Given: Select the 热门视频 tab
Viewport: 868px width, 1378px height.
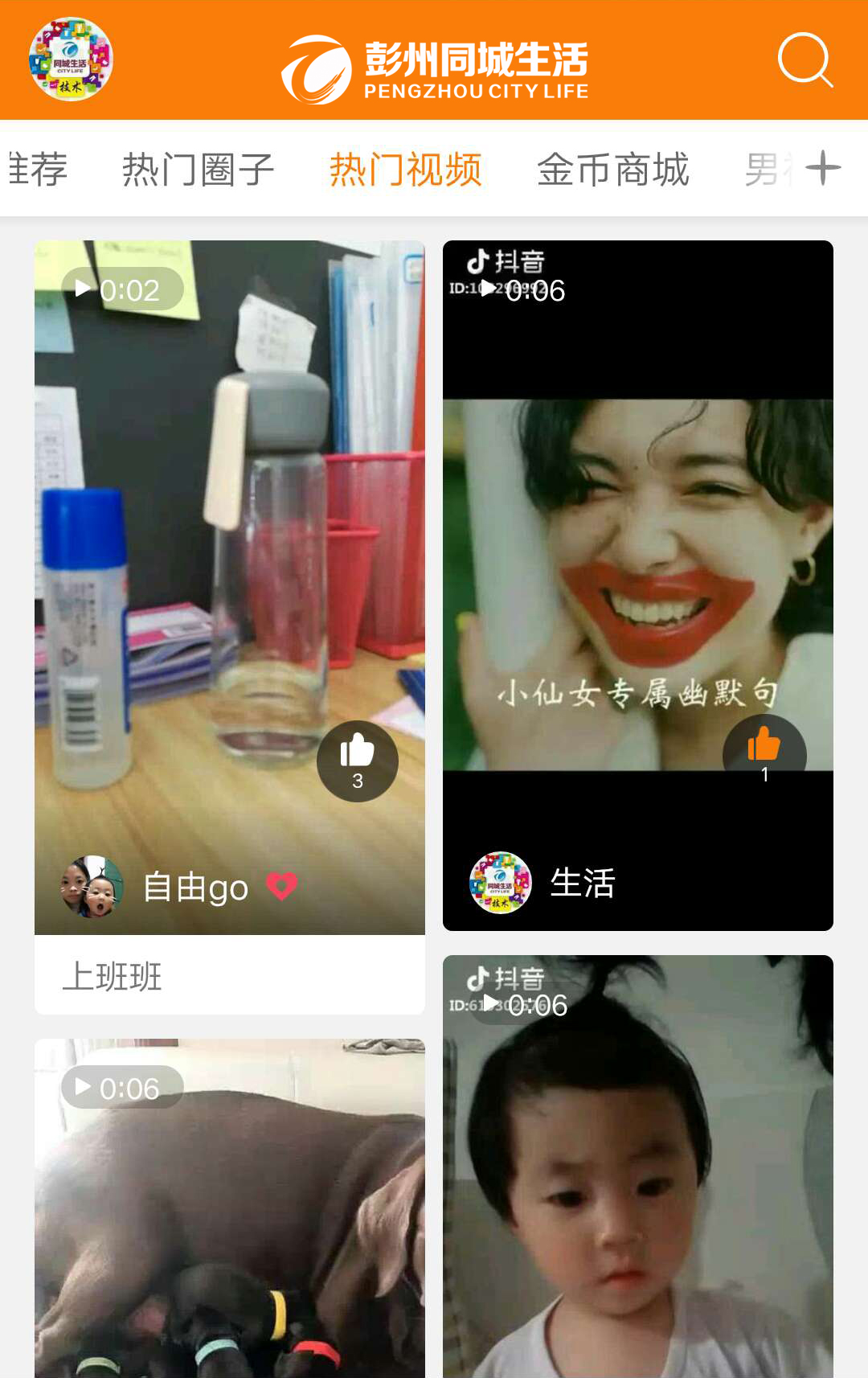Looking at the screenshot, I should point(405,170).
